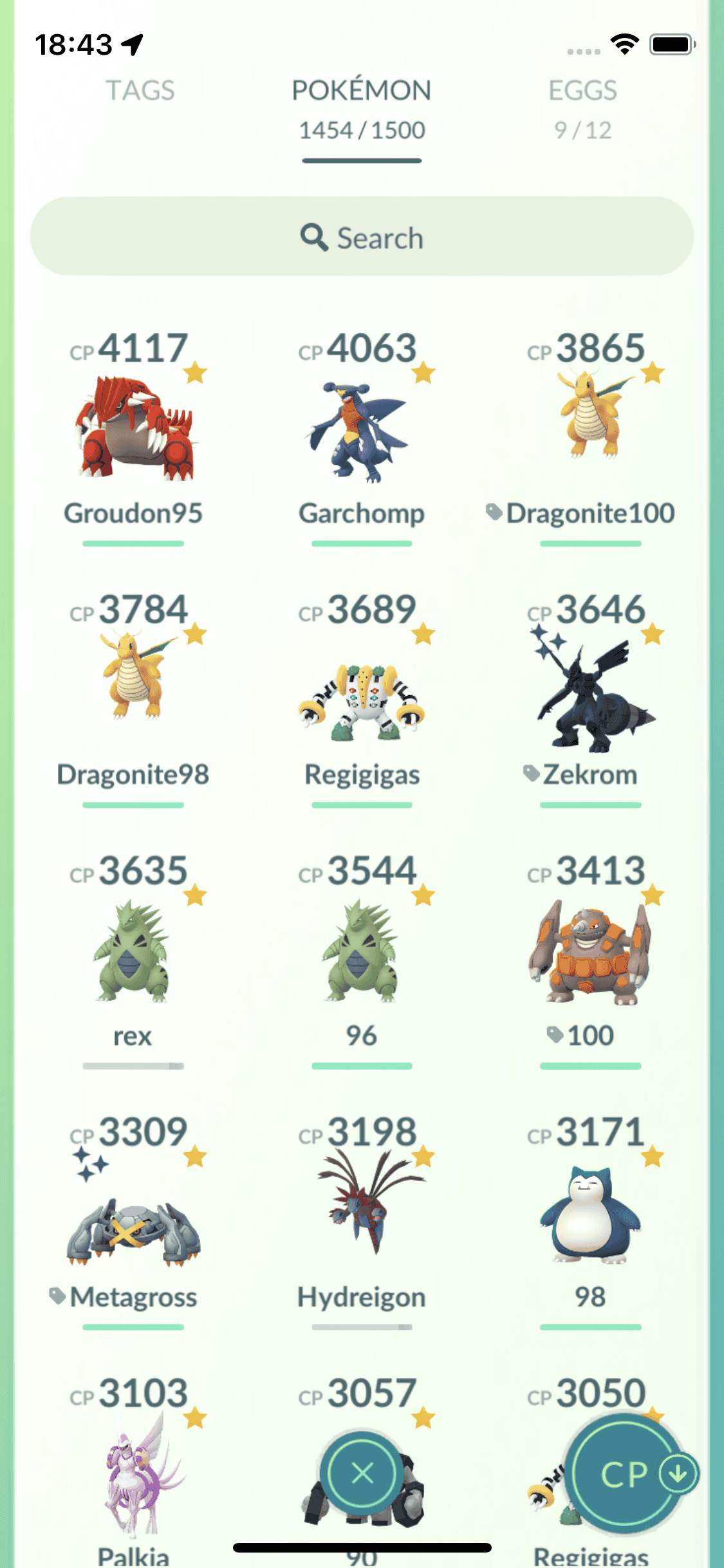Change the CP sort order
Image resolution: width=724 pixels, height=1568 pixels.
click(623, 1473)
